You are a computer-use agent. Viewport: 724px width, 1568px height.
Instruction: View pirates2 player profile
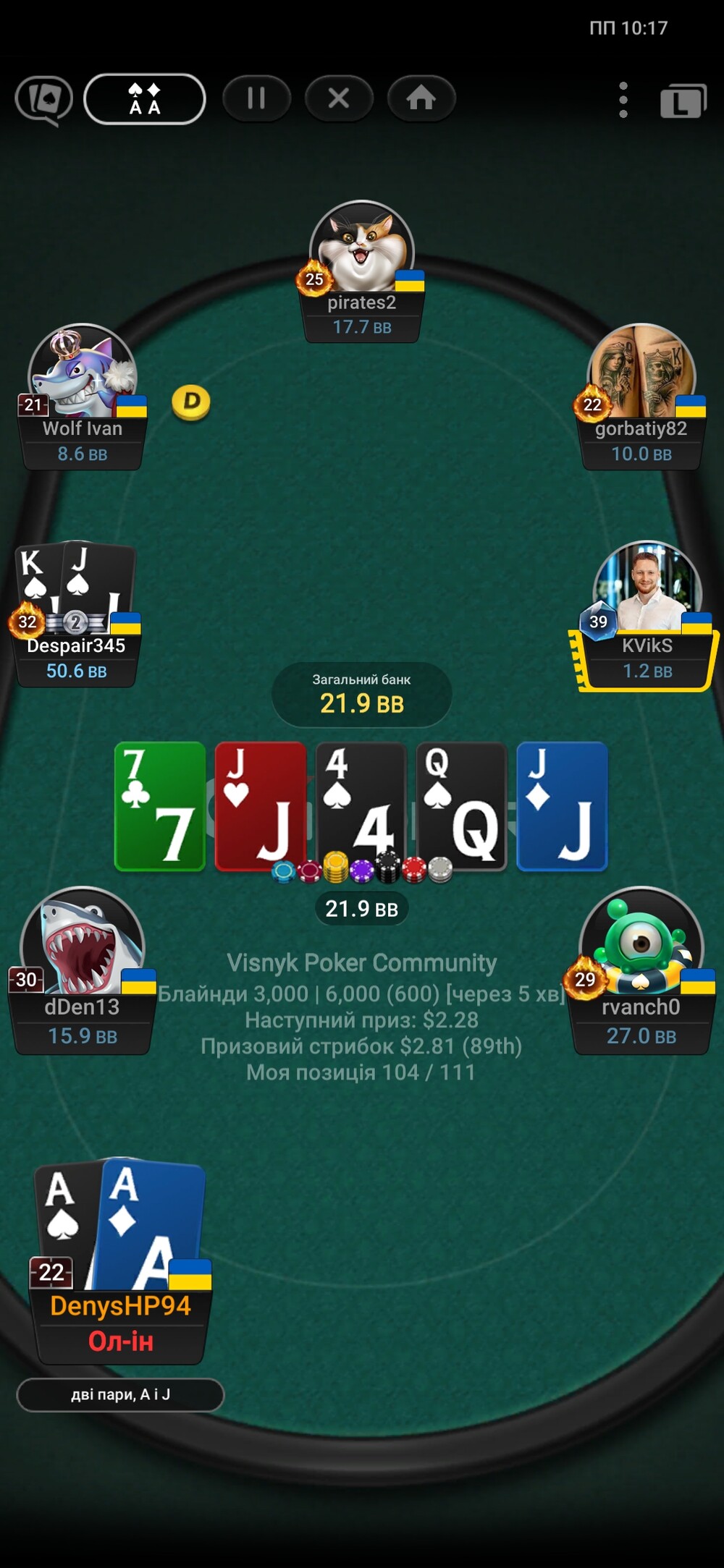pyautogui.click(x=361, y=271)
